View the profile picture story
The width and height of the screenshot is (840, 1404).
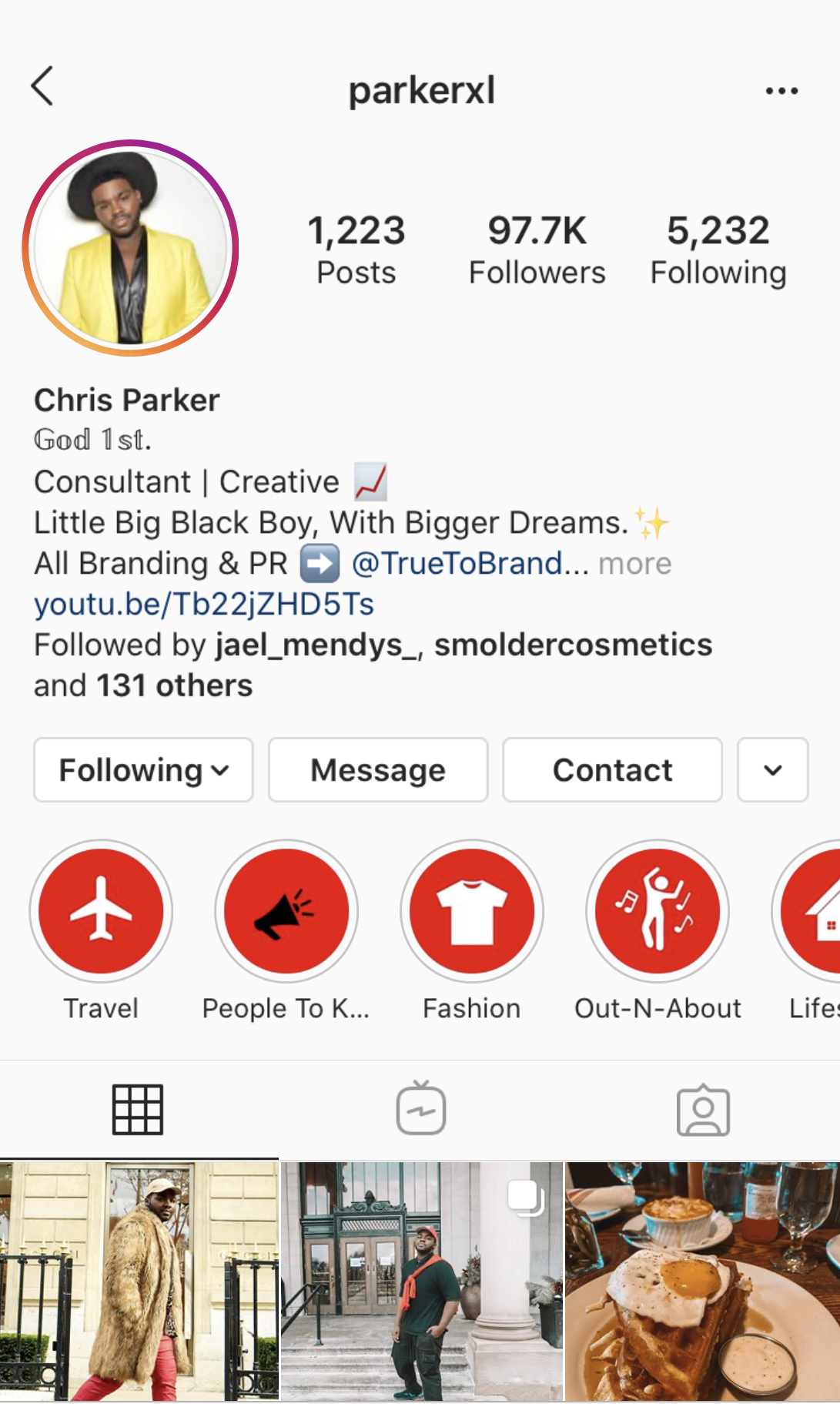pyautogui.click(x=130, y=248)
